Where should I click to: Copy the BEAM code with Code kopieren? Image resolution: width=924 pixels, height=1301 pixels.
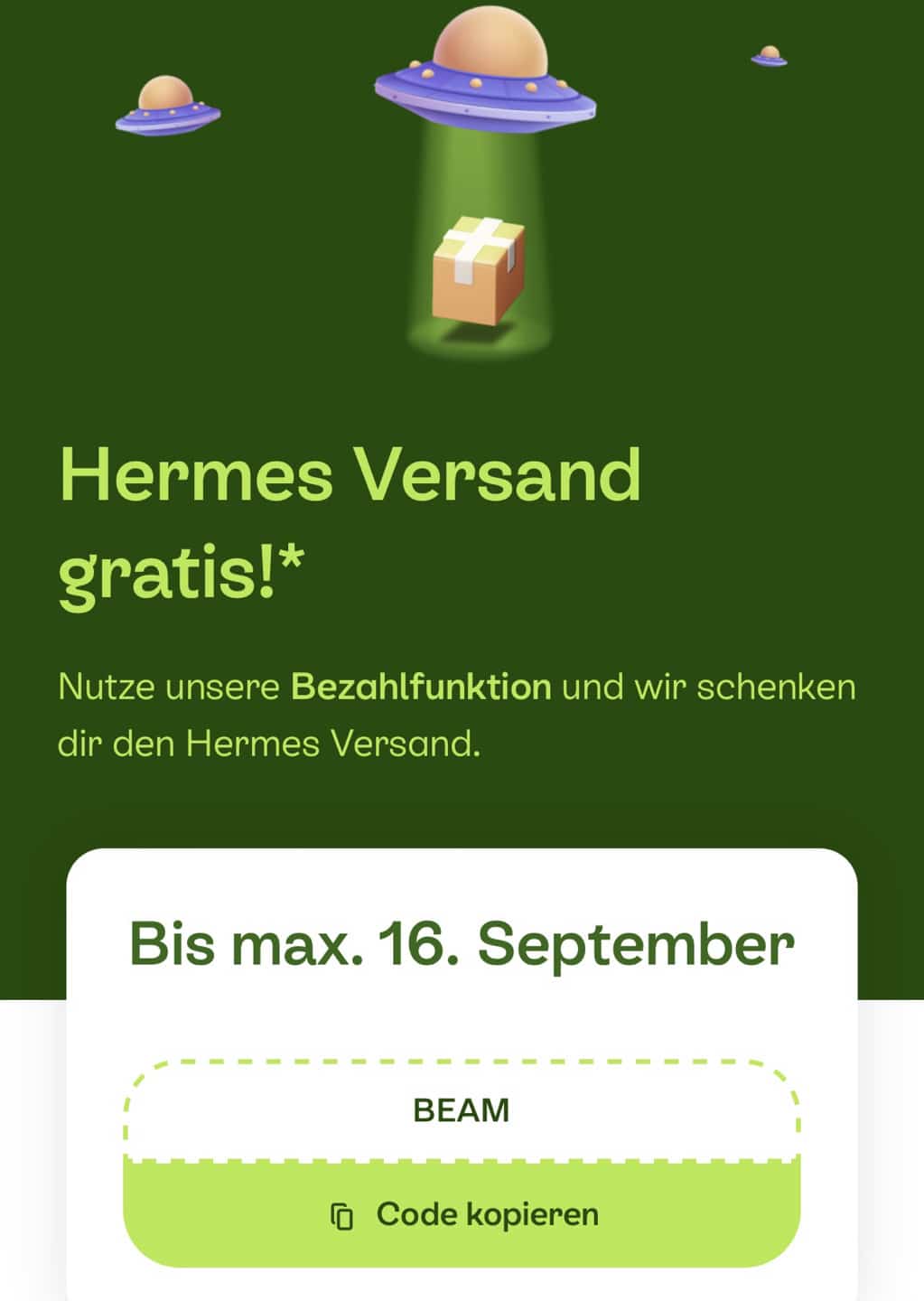tap(462, 1214)
